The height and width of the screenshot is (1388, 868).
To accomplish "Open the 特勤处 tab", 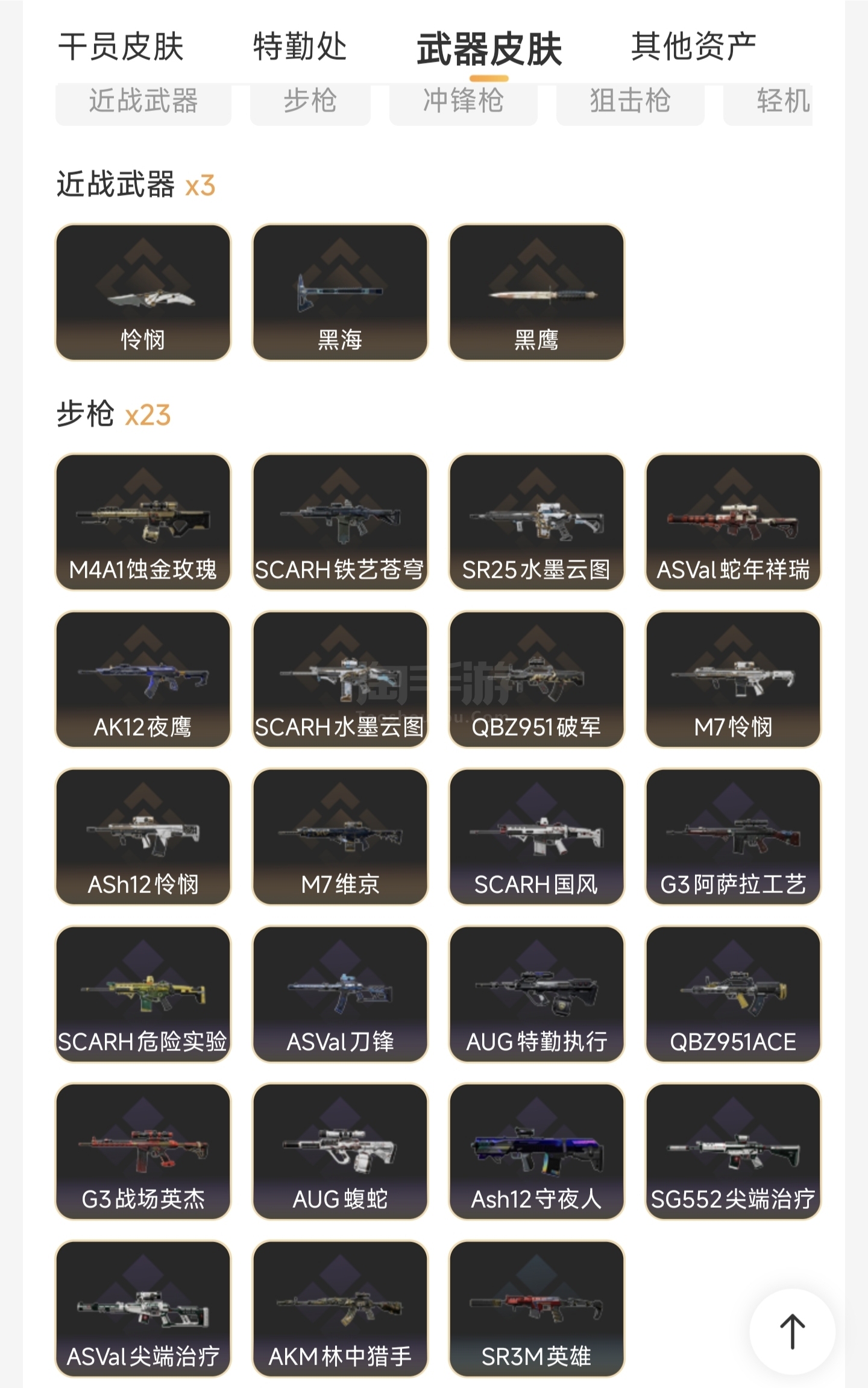I will 300,46.
